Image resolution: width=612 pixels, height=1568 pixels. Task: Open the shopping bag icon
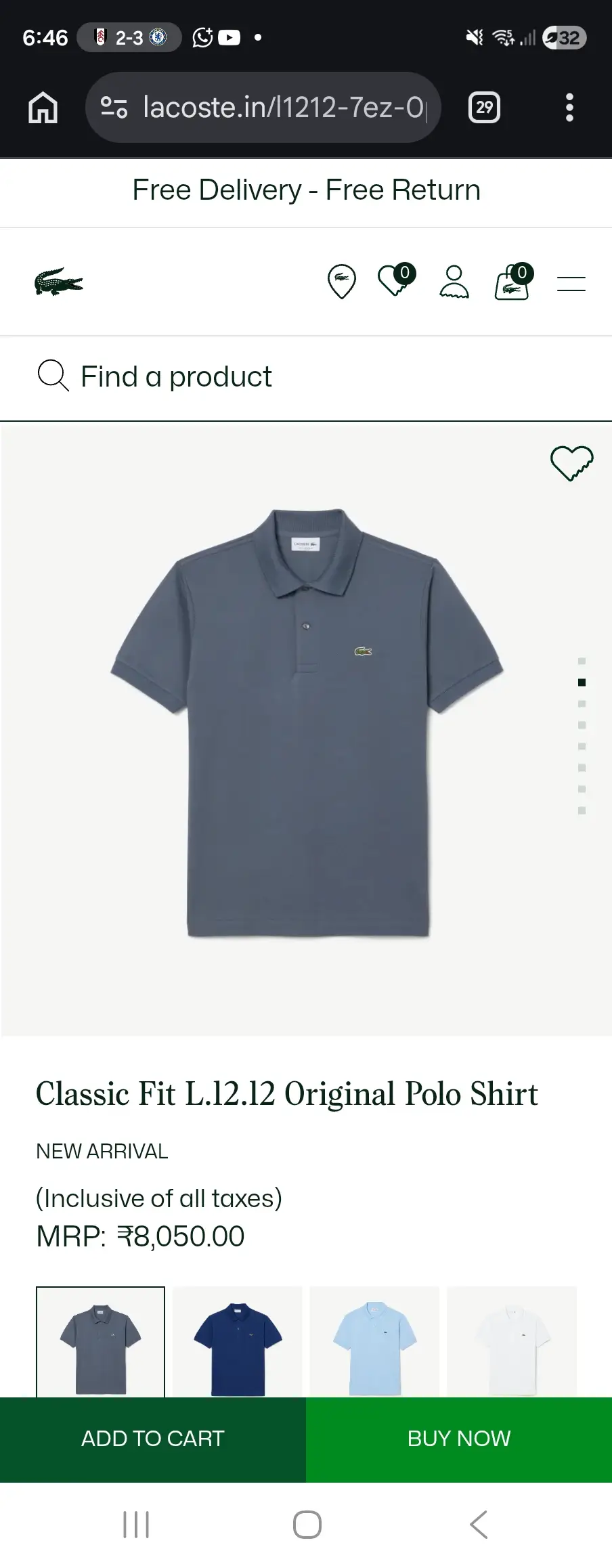514,281
